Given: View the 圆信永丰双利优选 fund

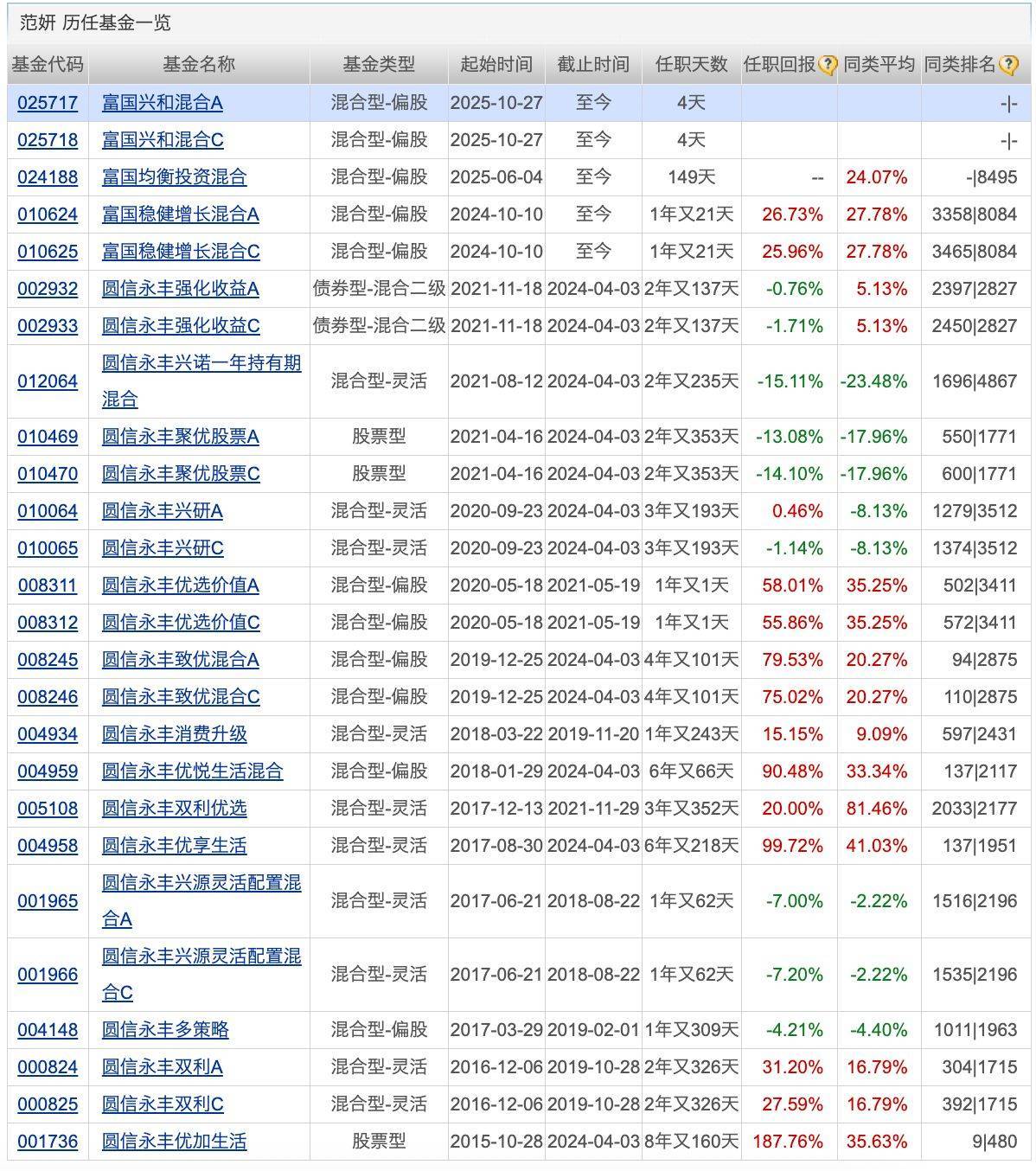Looking at the screenshot, I should click(x=174, y=809).
